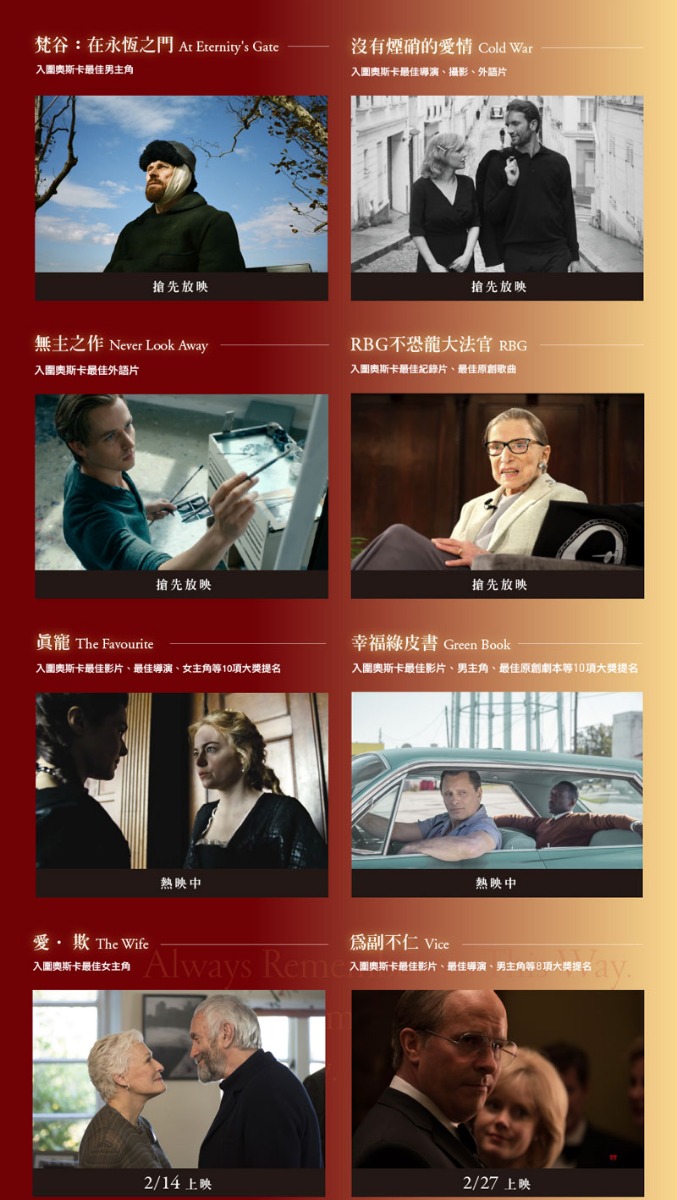View the Never Look Away film card
The height and width of the screenshot is (1200, 677).
(181, 483)
